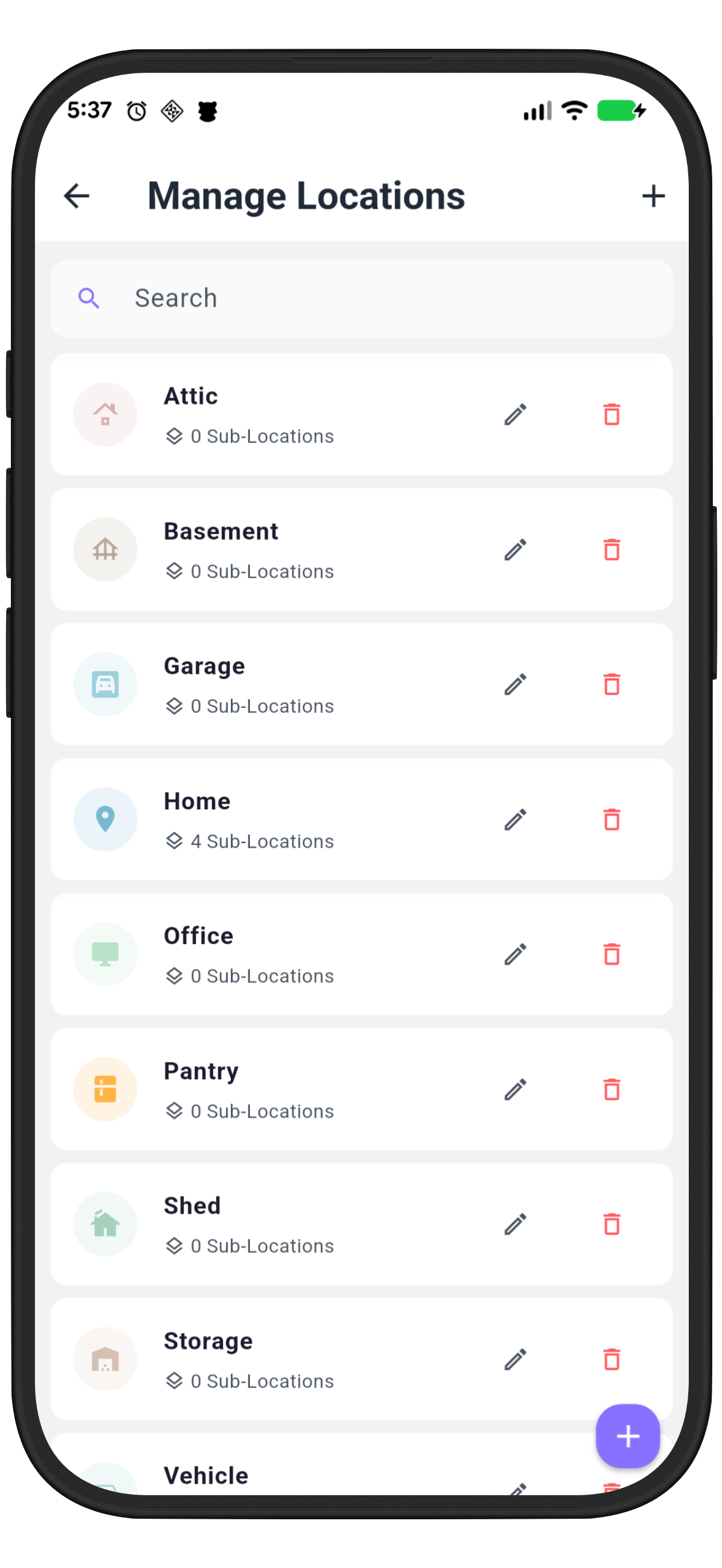This screenshot has width=722, height=1568.
Task: Delete the Garage location
Action: [x=612, y=685]
